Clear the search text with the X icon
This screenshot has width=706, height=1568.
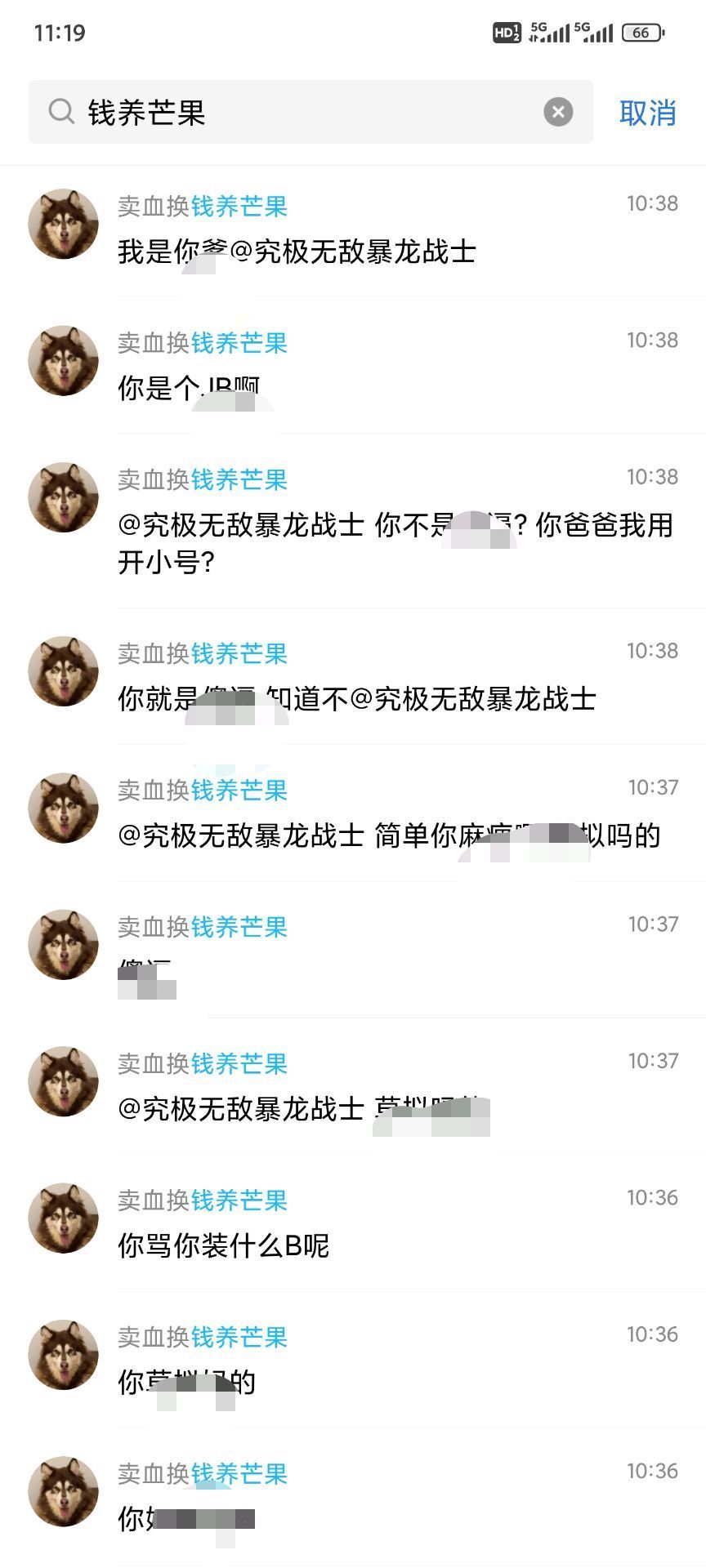tap(558, 112)
